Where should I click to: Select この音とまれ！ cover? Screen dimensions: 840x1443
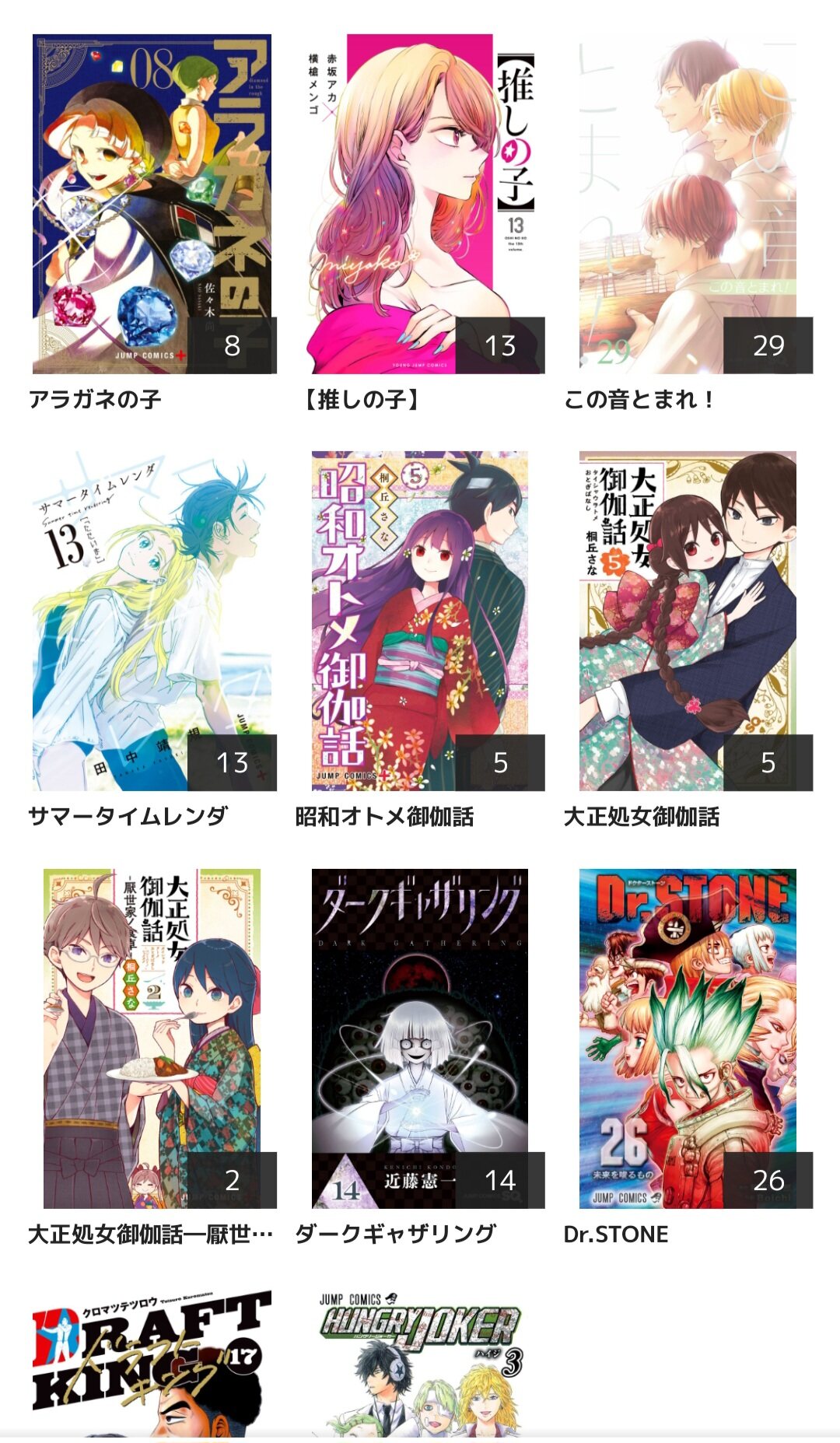[x=688, y=204]
